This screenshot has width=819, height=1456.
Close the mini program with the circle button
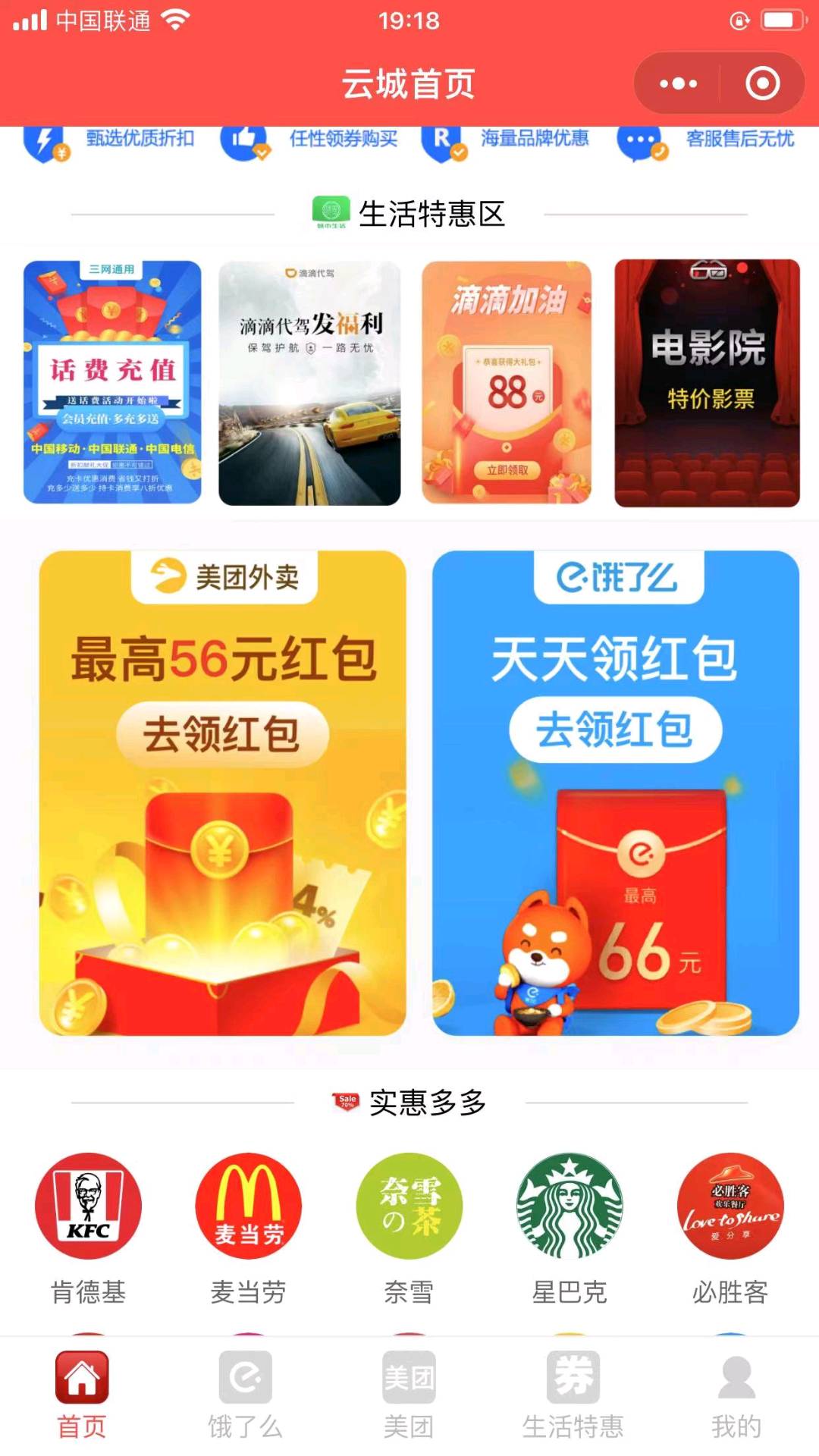coord(762,83)
